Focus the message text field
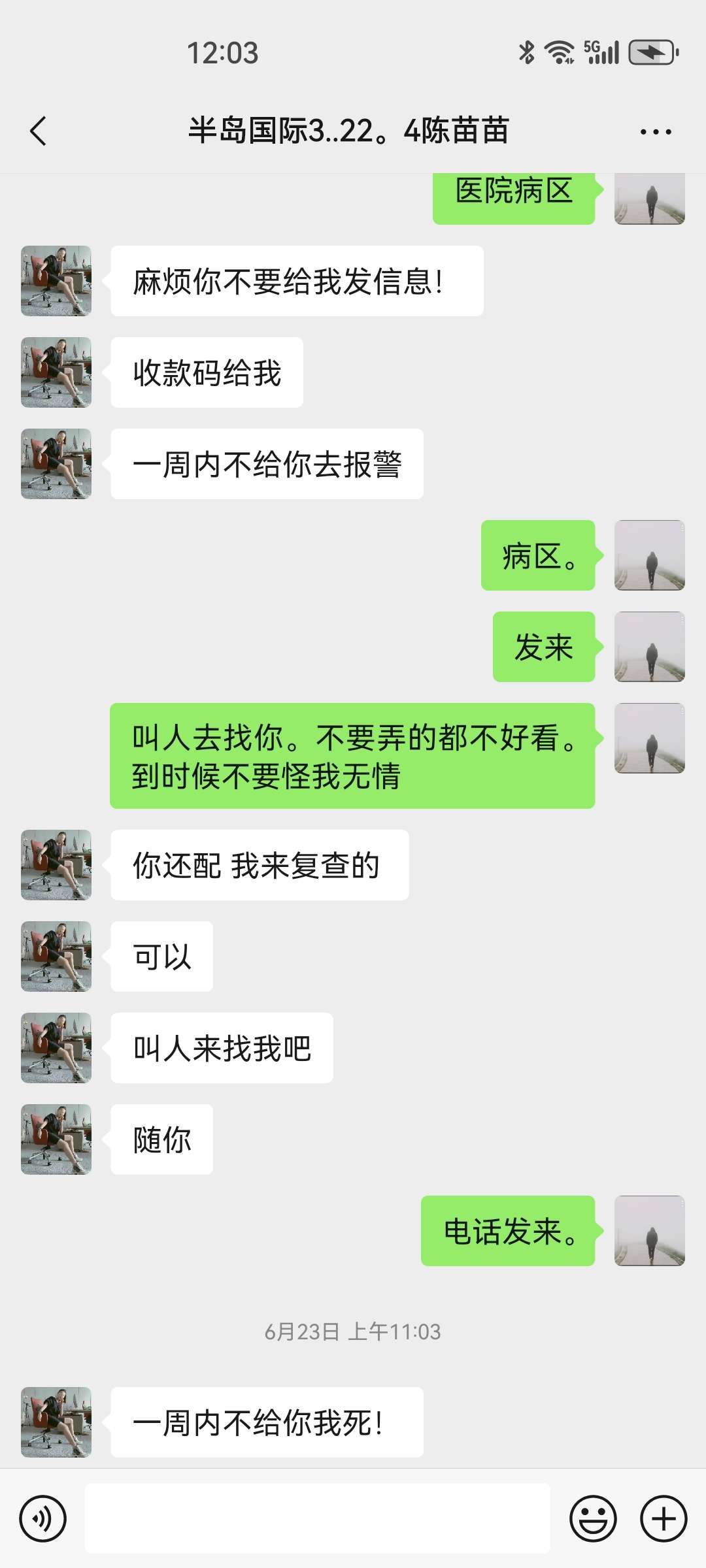This screenshot has width=706, height=1568. click(x=317, y=1518)
